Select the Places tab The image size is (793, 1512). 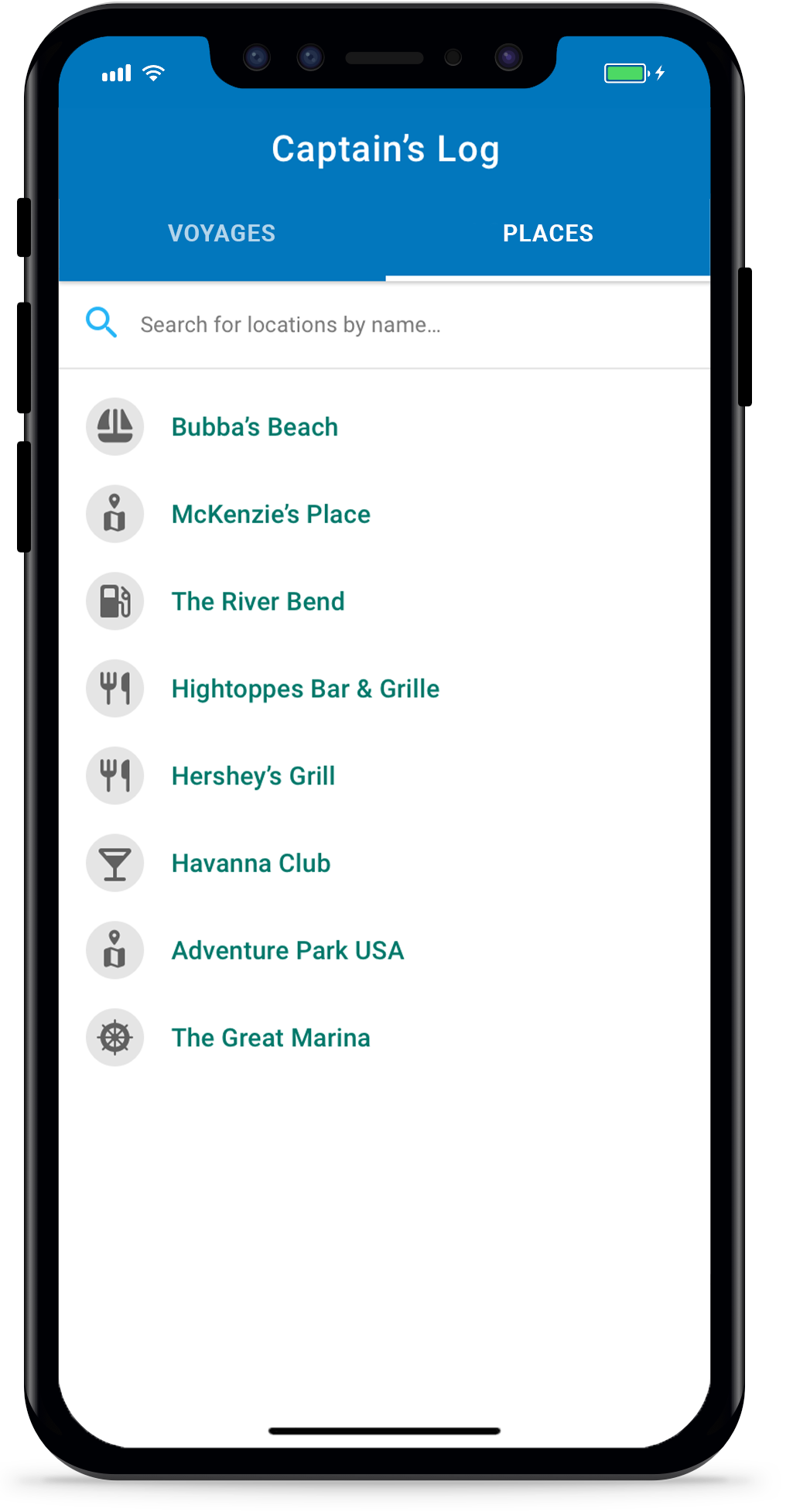548,233
